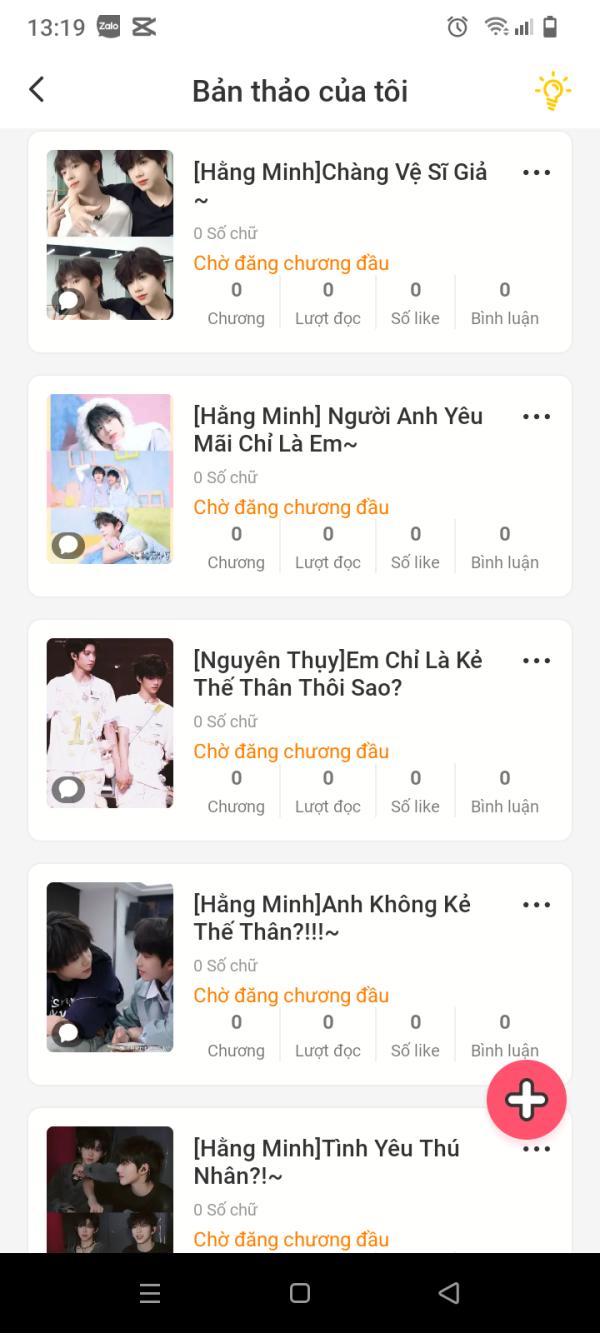This screenshot has height=1333, width=600.
Task: Open options for Tình Yêu Thú Nhân draft
Action: point(536,1150)
